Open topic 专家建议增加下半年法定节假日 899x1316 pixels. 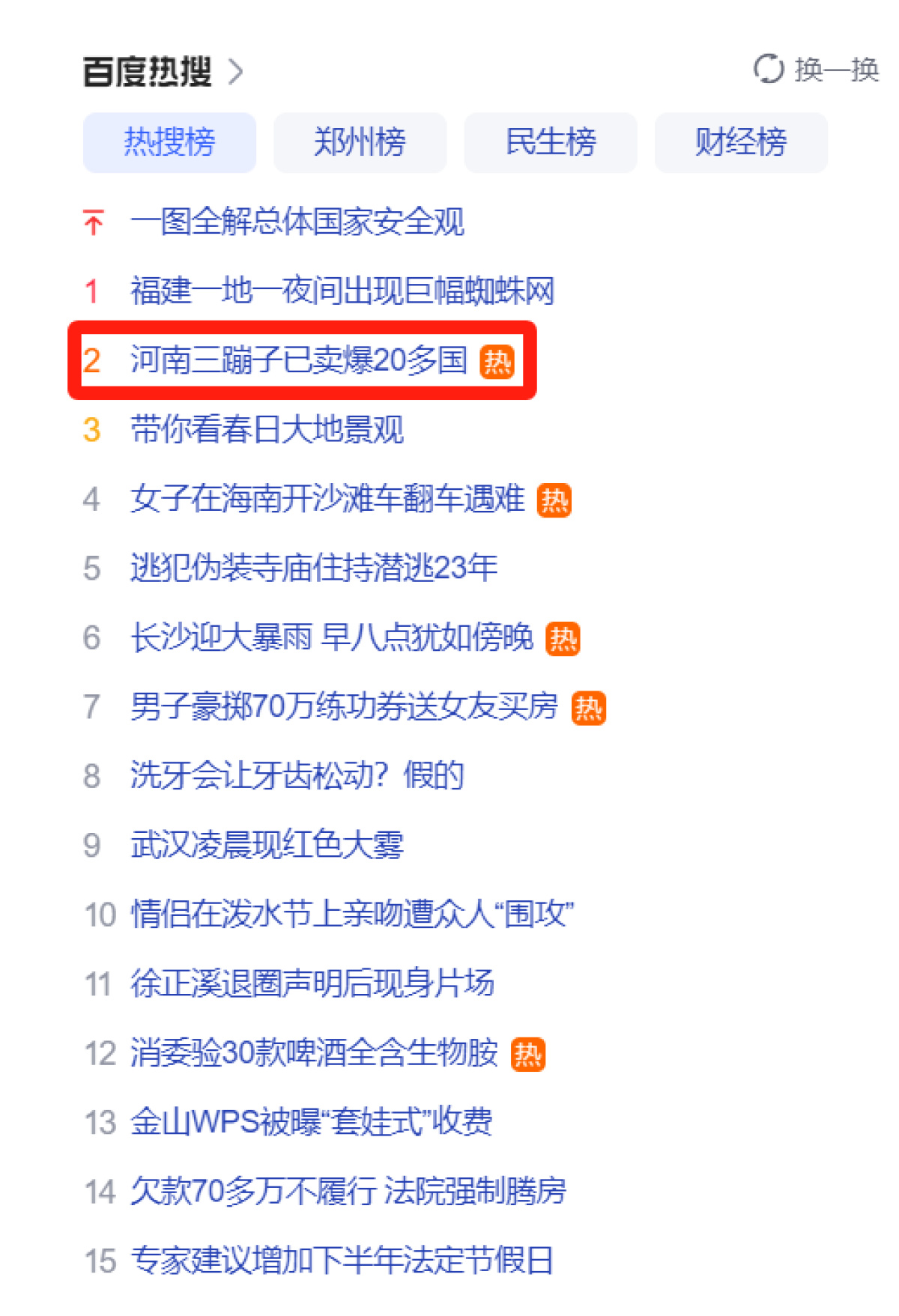(x=342, y=1261)
